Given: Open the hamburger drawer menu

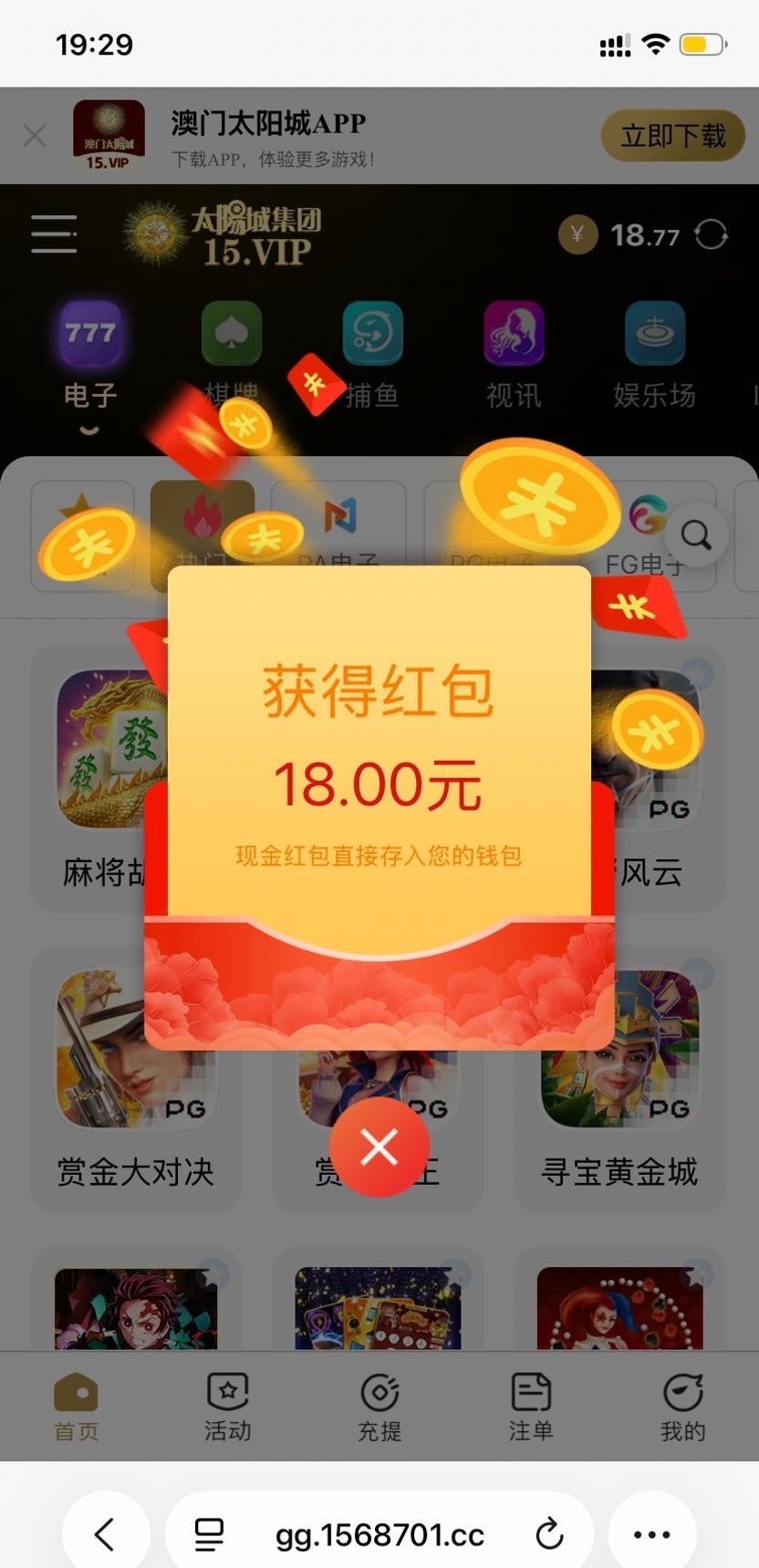Looking at the screenshot, I should 54,234.
